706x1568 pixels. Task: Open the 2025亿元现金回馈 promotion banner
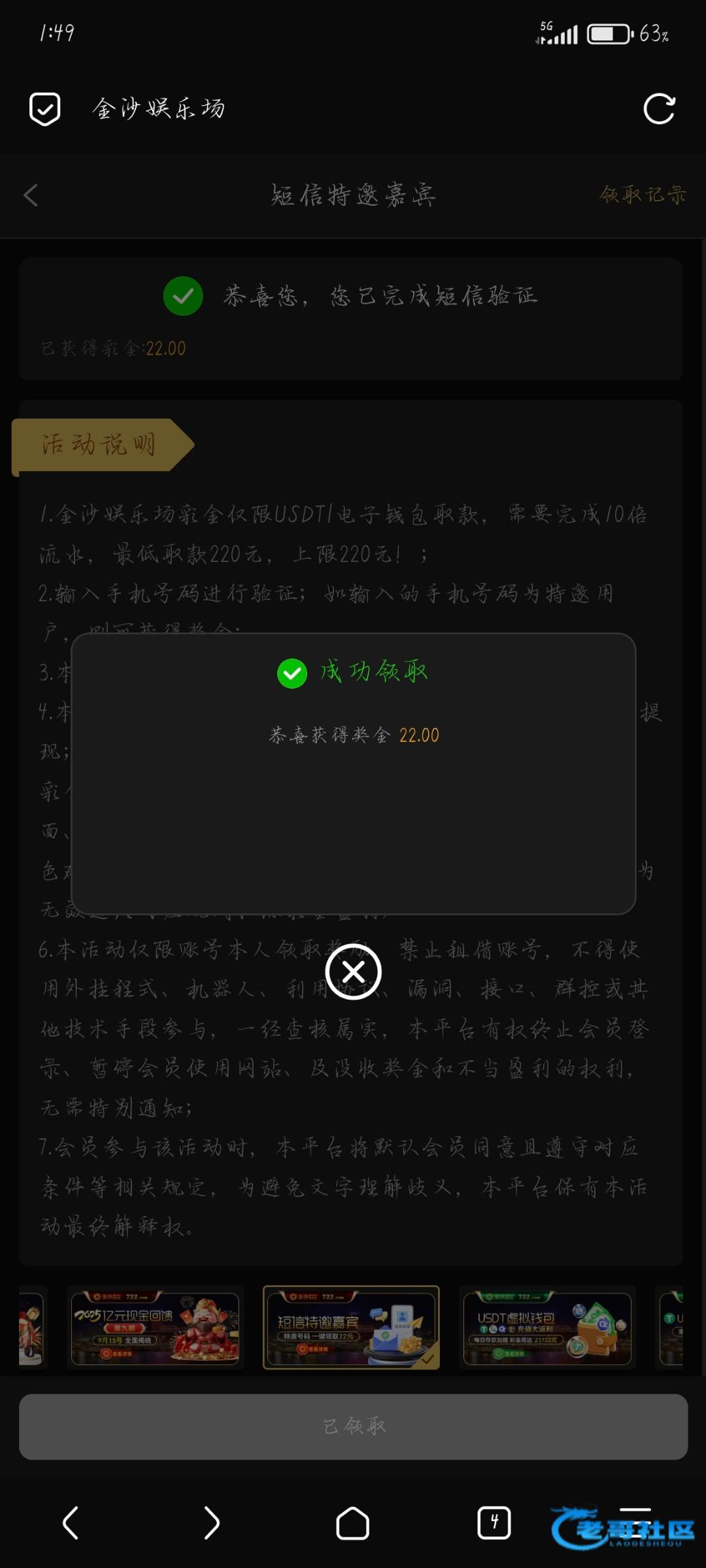[x=155, y=1328]
